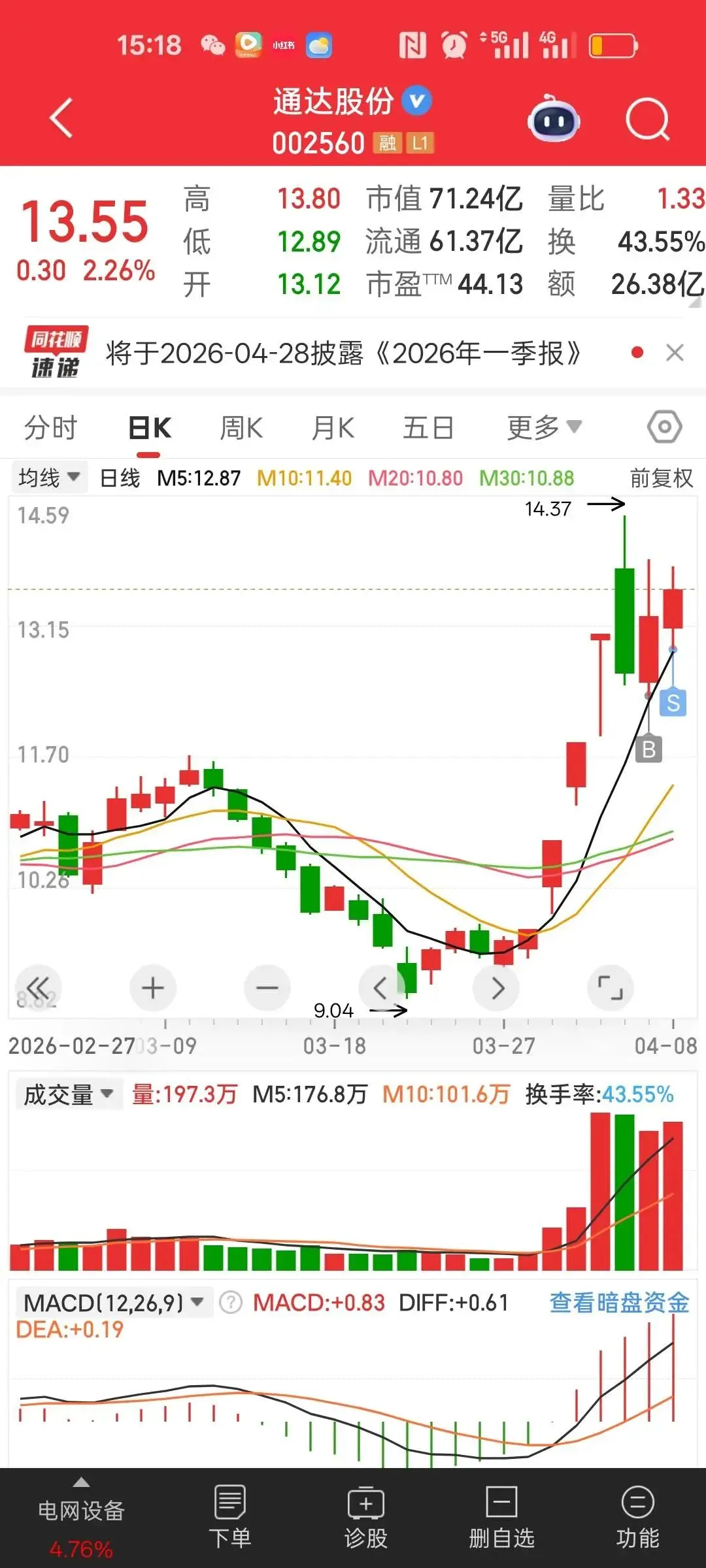Open the 成交量 indicator dropdown
706x1568 pixels.
click(x=68, y=1094)
